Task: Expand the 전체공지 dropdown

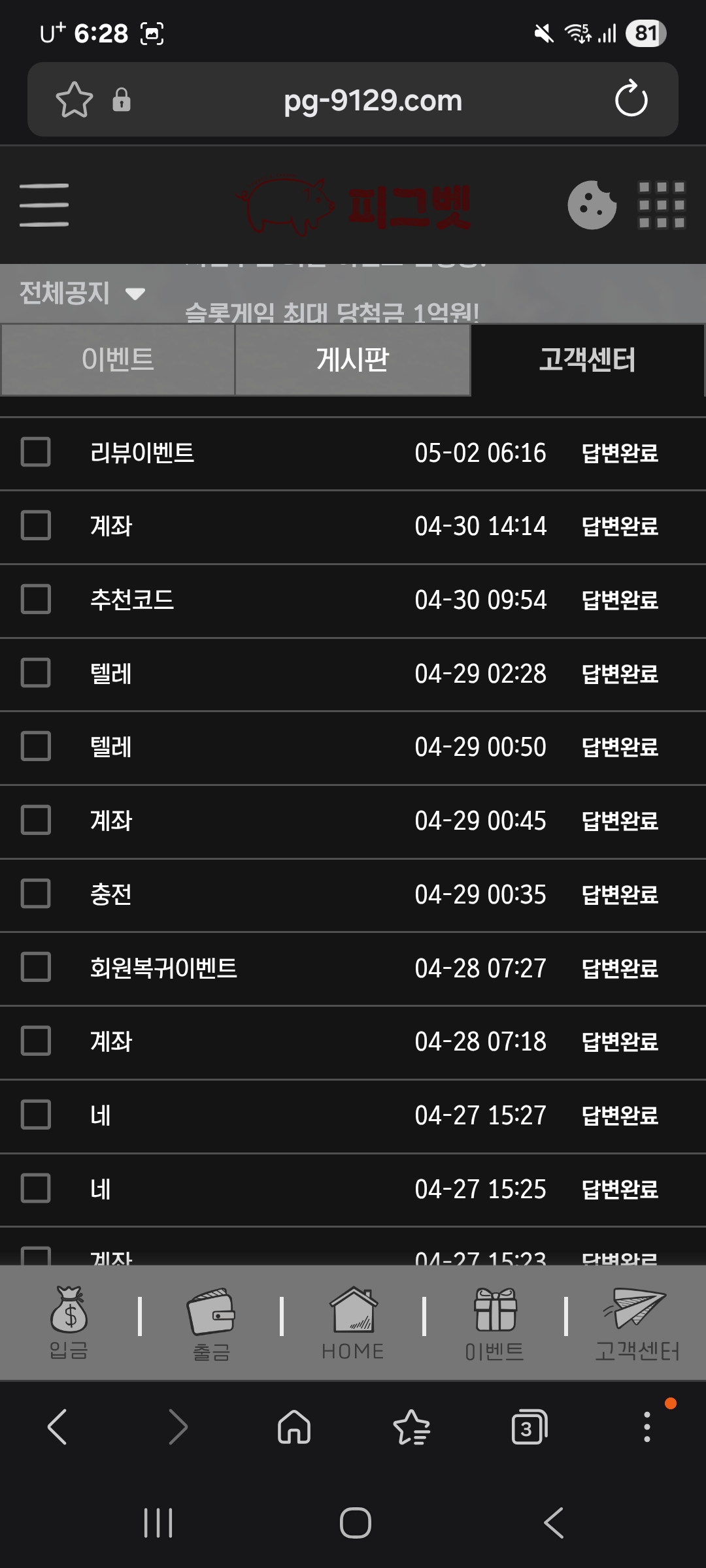Action: click(x=82, y=293)
